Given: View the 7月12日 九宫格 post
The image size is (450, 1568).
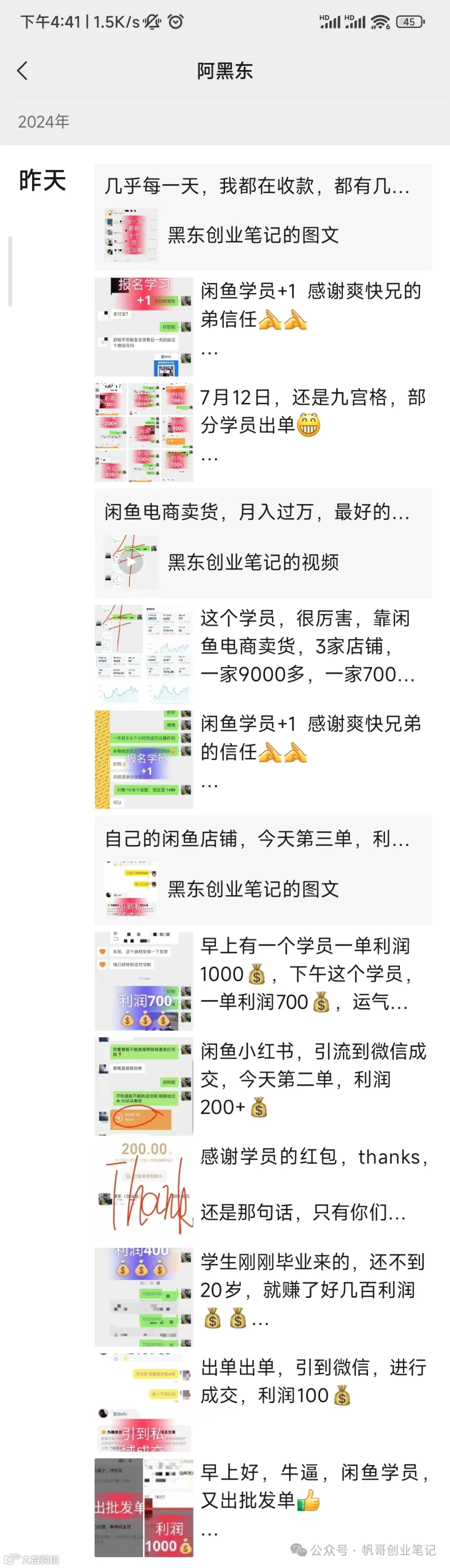Looking at the screenshot, I should click(262, 432).
